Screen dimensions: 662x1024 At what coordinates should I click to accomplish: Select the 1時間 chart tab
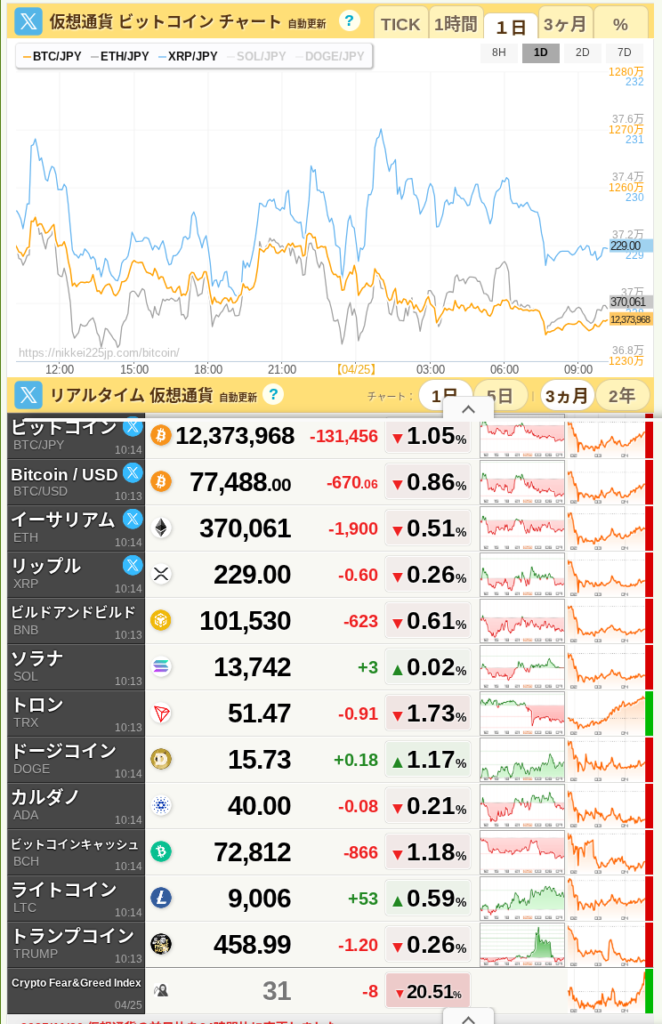pyautogui.click(x=455, y=24)
